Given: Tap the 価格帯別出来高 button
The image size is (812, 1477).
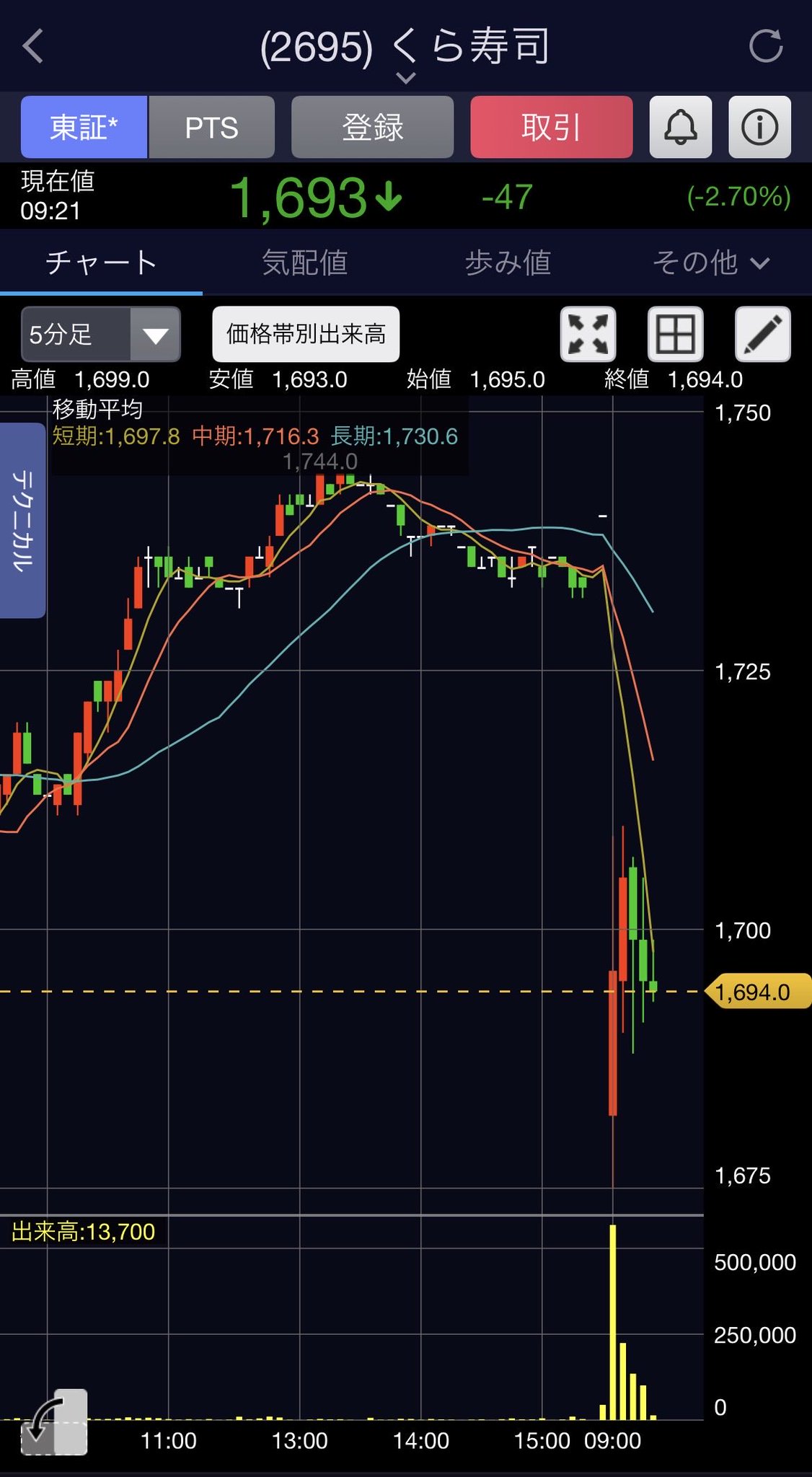Looking at the screenshot, I should point(306,334).
